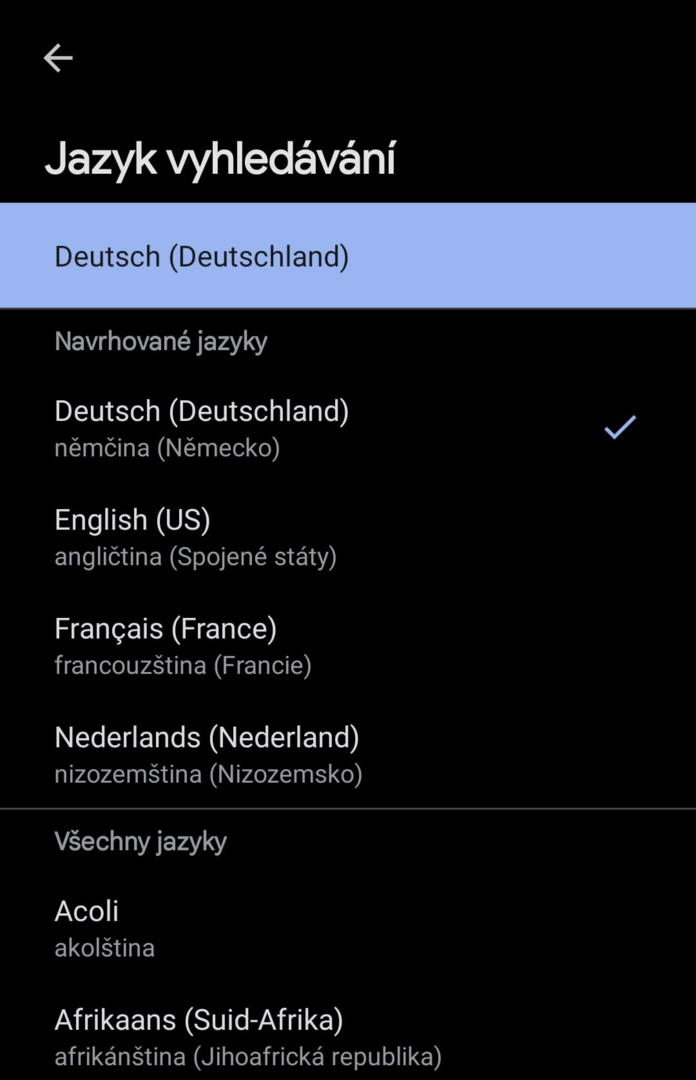This screenshot has height=1080, width=696.
Task: Select Français (France) from suggested languages
Action: 347,646
